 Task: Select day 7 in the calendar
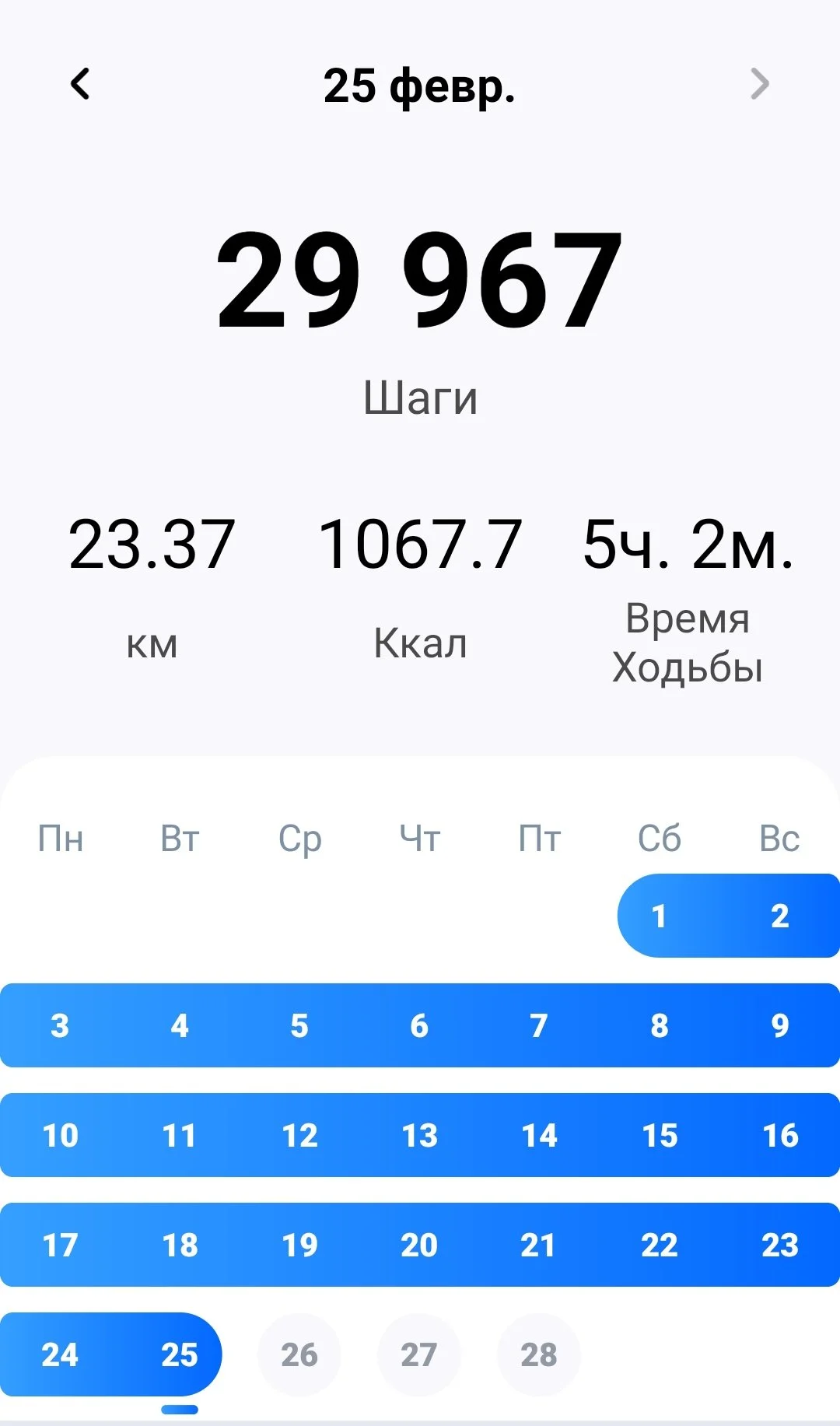tap(539, 1025)
